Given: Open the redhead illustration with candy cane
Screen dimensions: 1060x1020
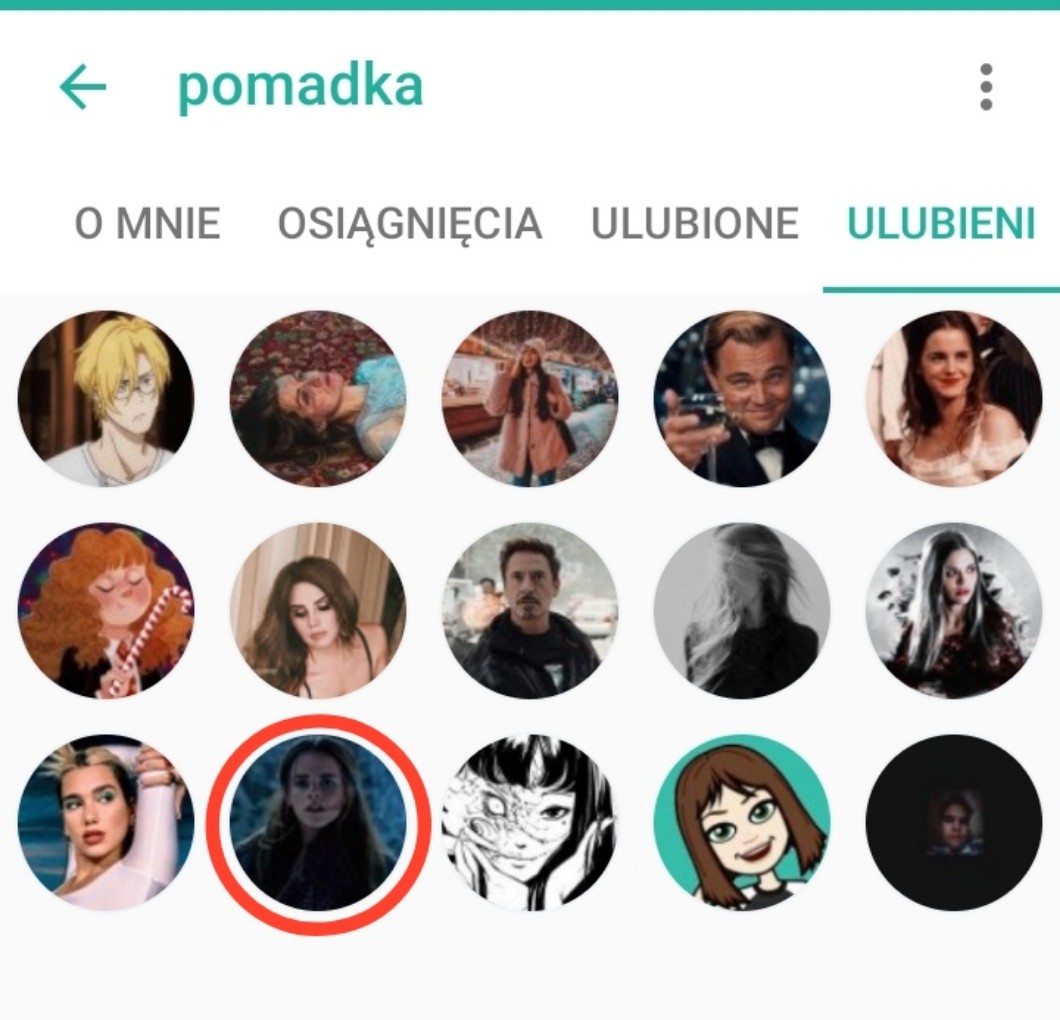Looking at the screenshot, I should click(106, 610).
